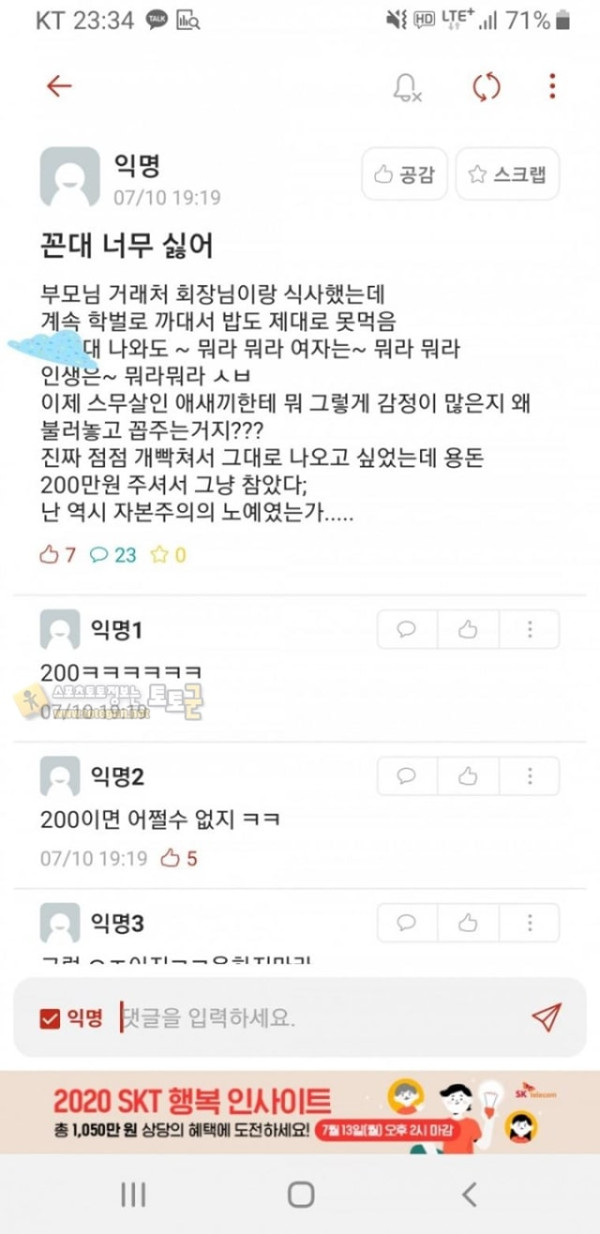Tap the 공감 button on the post
600x1234 pixels.
click(x=404, y=175)
